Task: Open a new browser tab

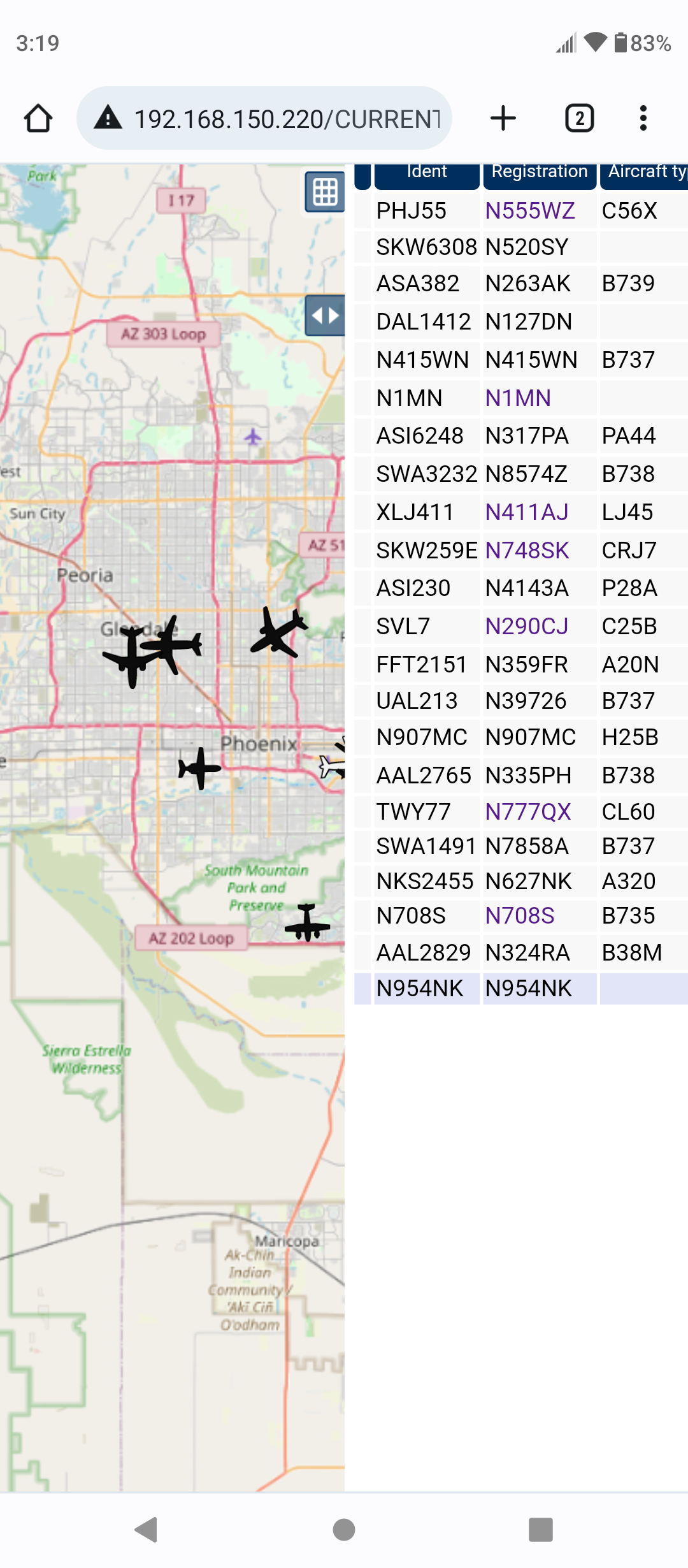Action: tap(503, 119)
